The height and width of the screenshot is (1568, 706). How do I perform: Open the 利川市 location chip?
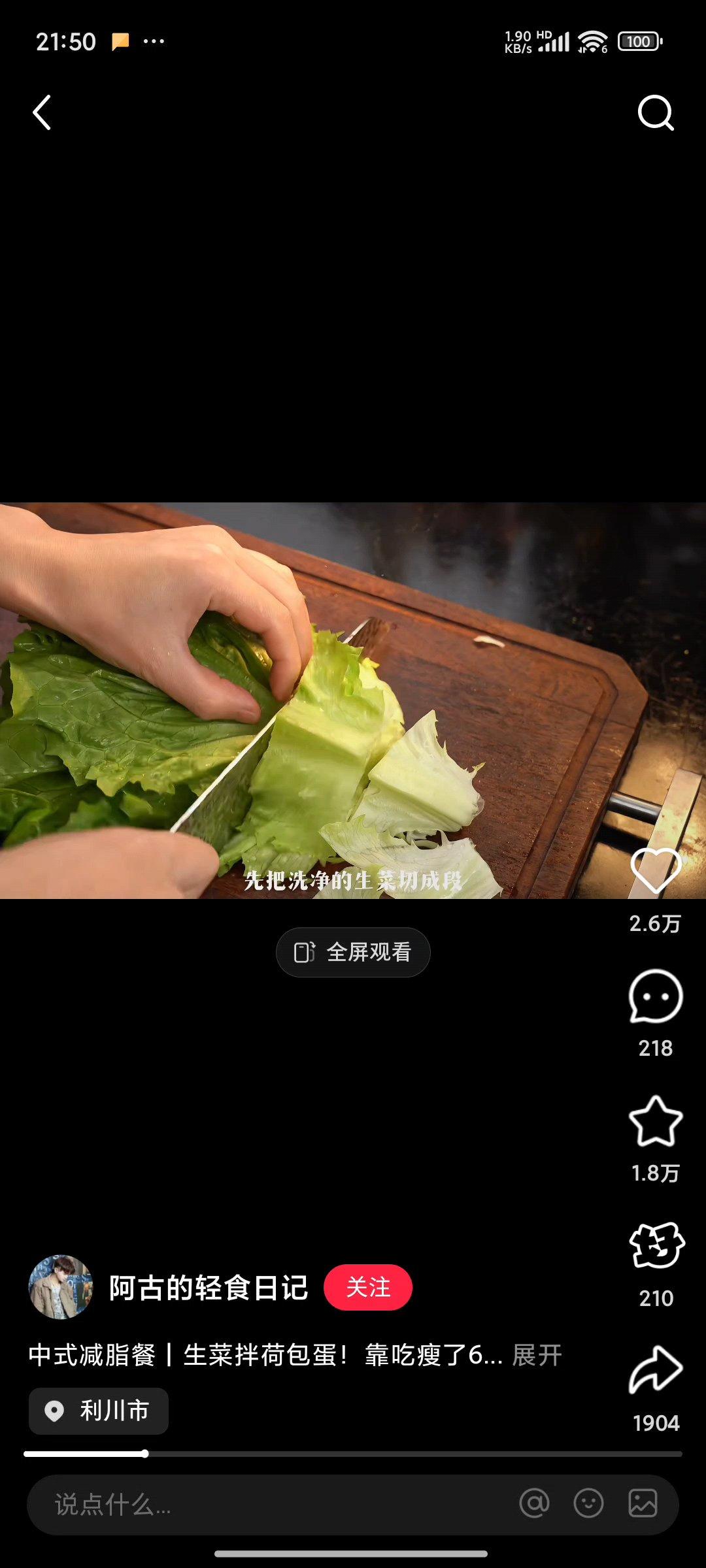(99, 1411)
